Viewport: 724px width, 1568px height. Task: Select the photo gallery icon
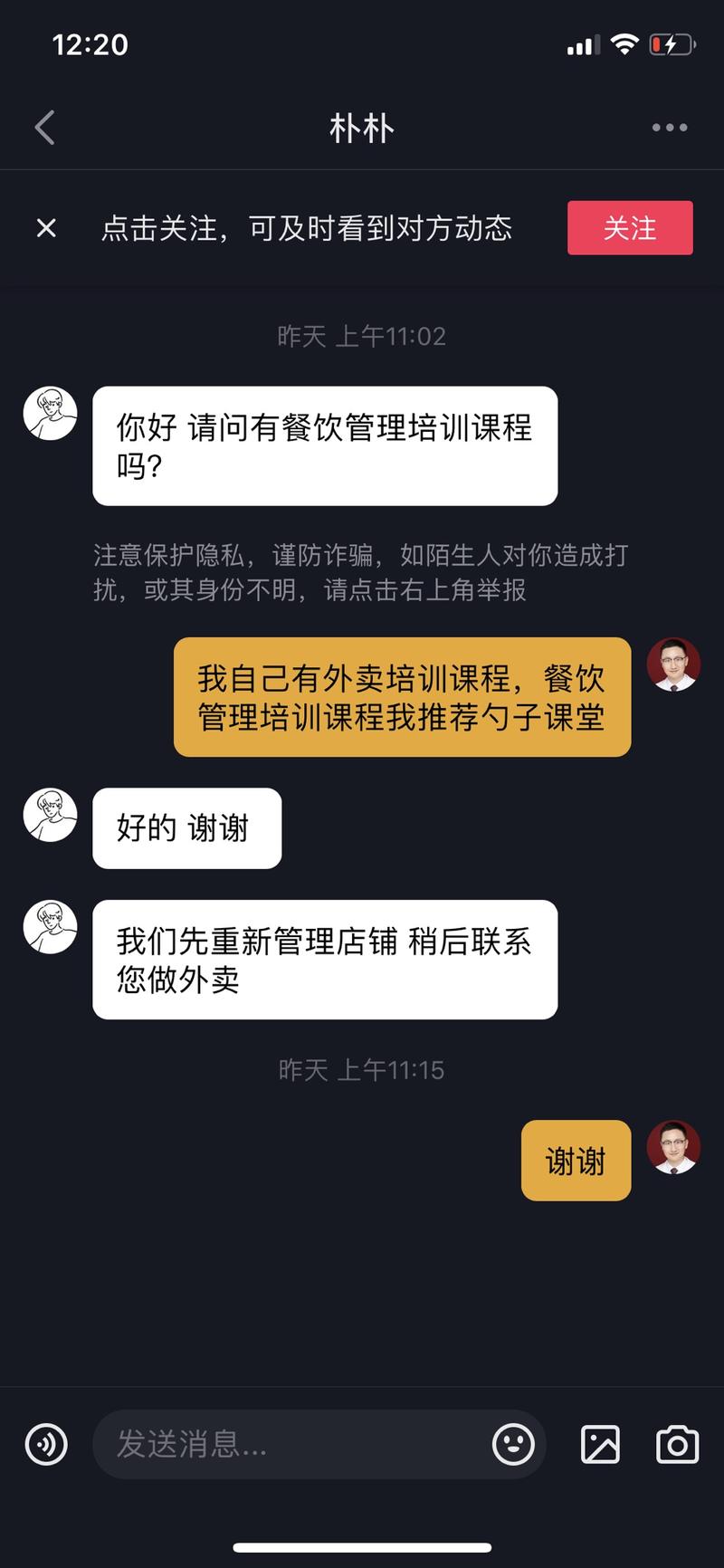pyautogui.click(x=600, y=1445)
